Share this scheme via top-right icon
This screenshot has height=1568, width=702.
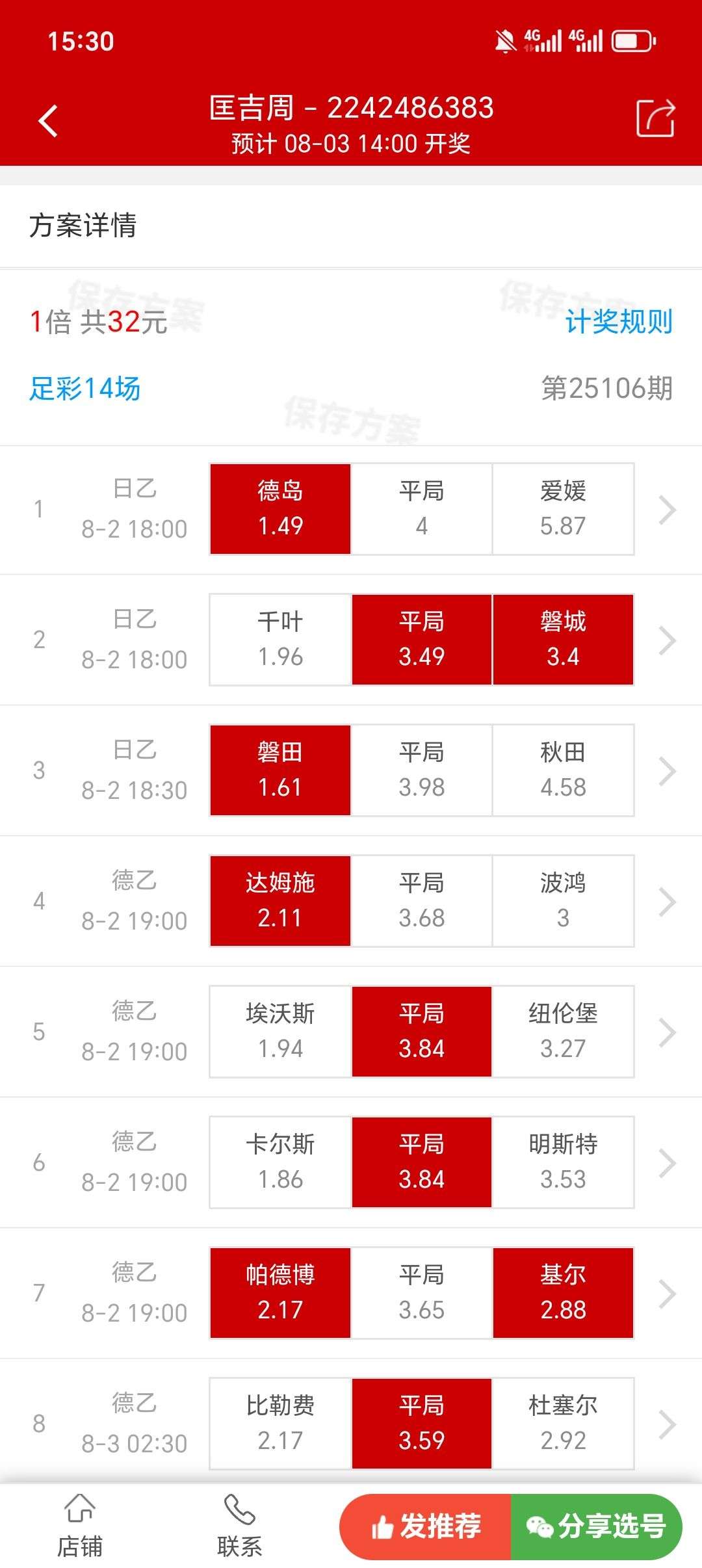pyautogui.click(x=655, y=118)
